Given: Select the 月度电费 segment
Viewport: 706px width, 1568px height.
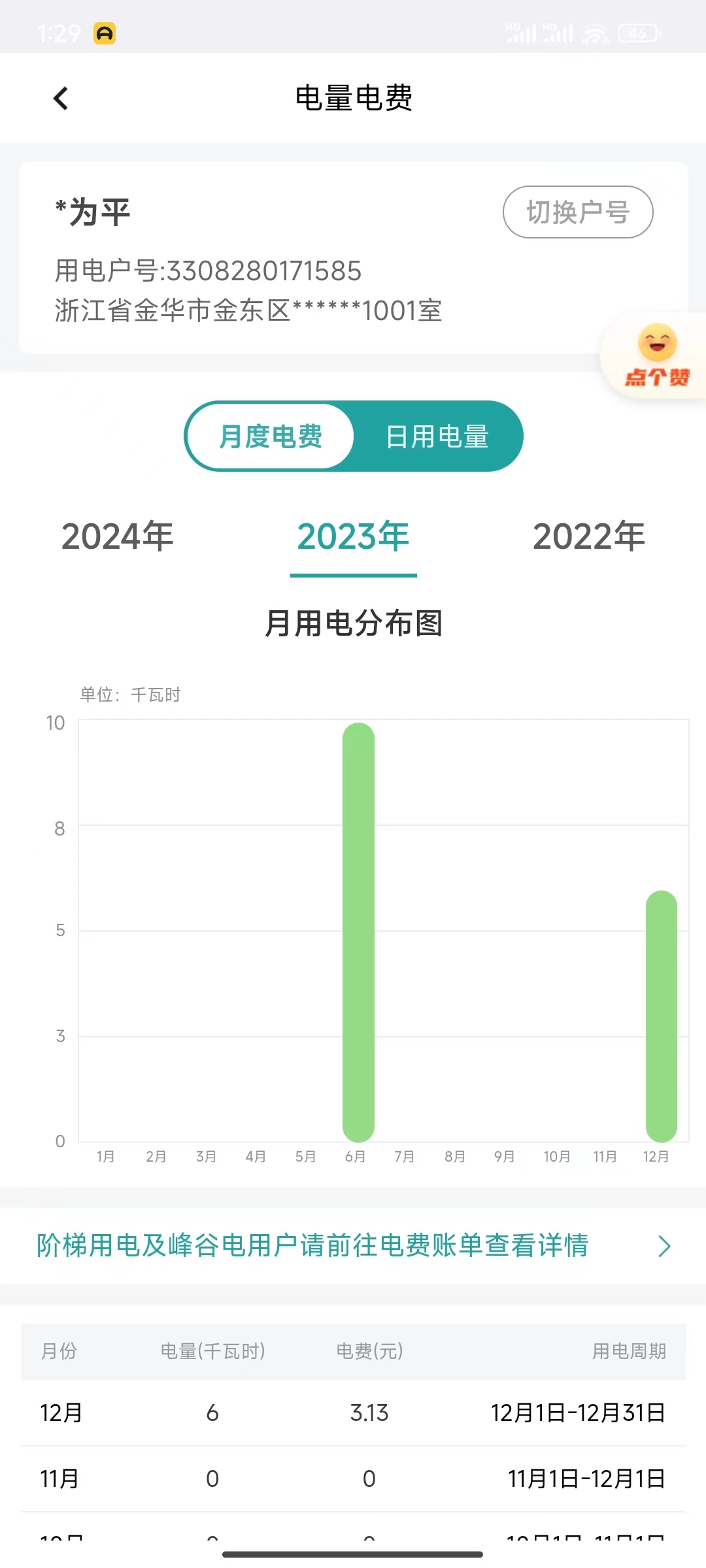Looking at the screenshot, I should pos(271,436).
